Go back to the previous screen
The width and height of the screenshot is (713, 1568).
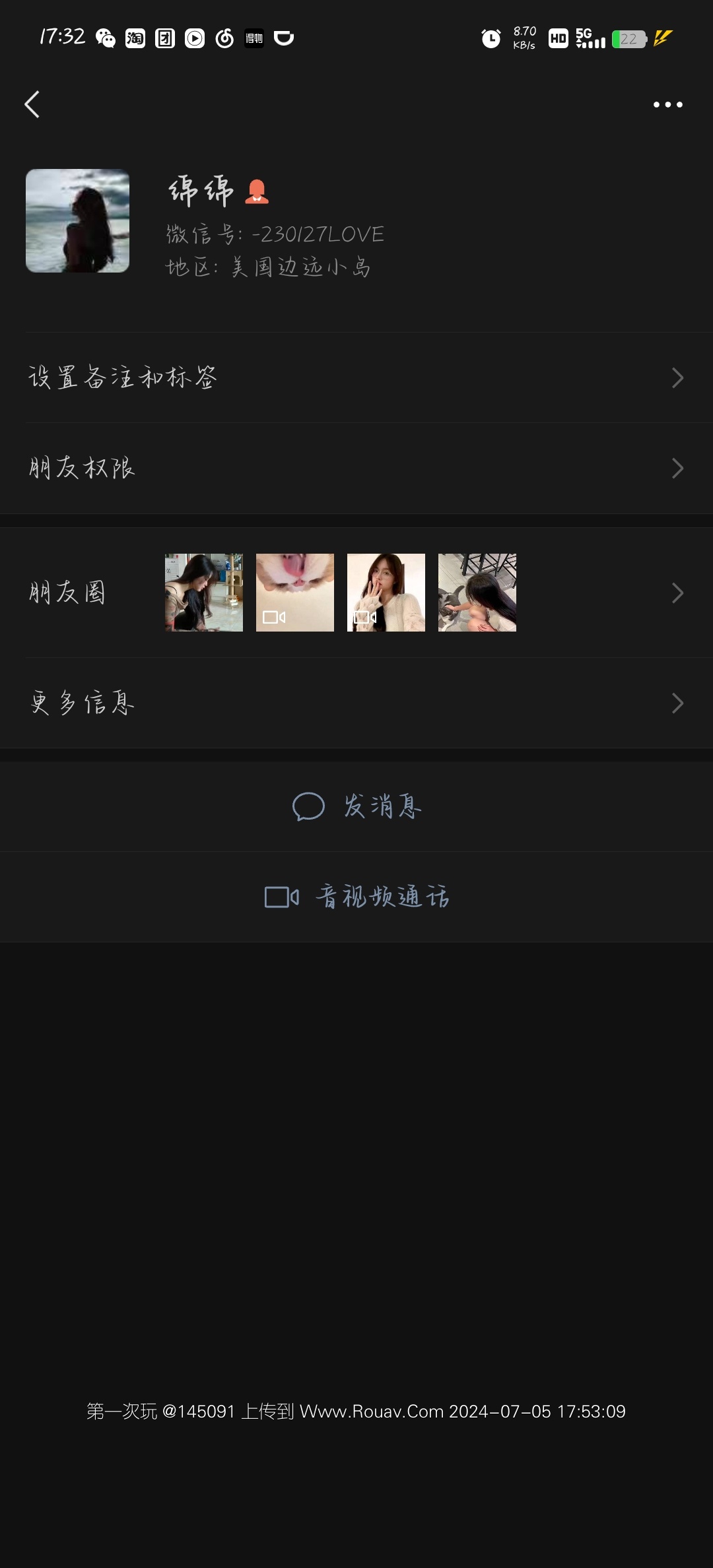[x=32, y=104]
